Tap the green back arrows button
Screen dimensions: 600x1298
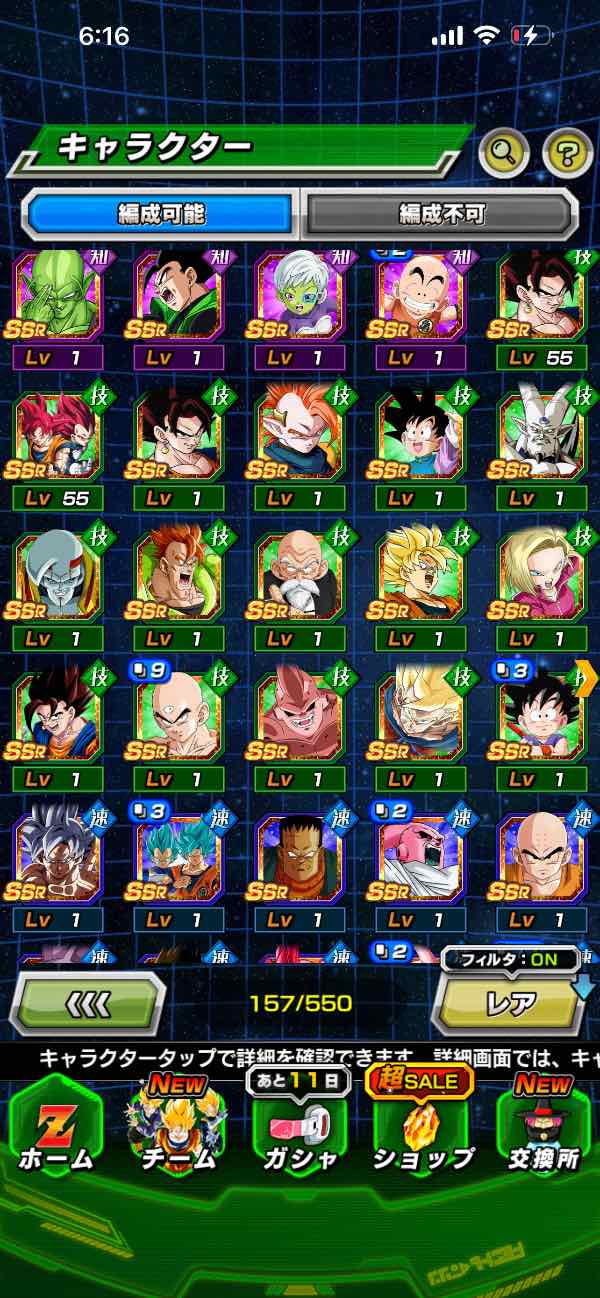[88, 1003]
